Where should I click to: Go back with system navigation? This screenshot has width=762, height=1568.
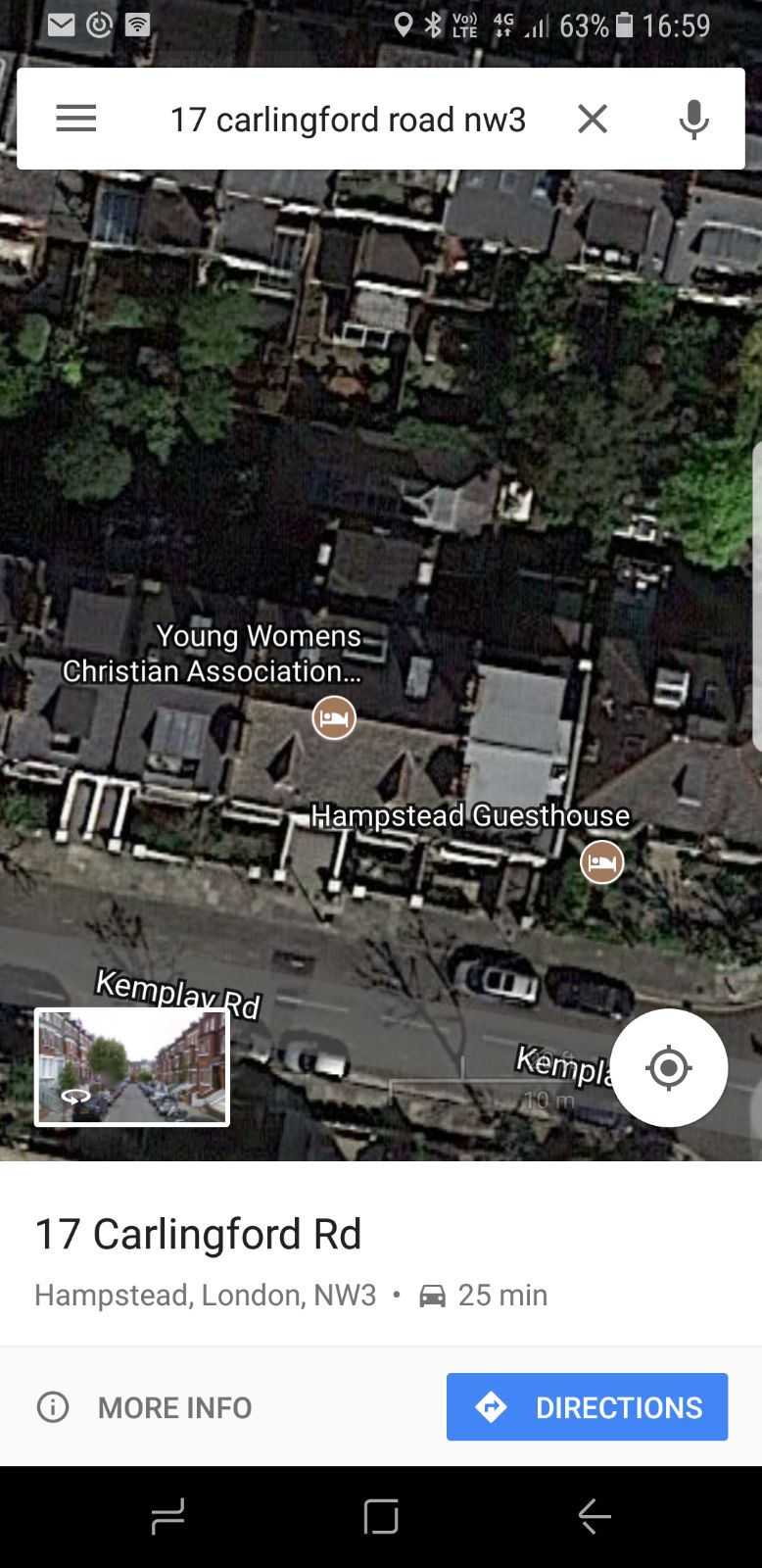point(595,1517)
